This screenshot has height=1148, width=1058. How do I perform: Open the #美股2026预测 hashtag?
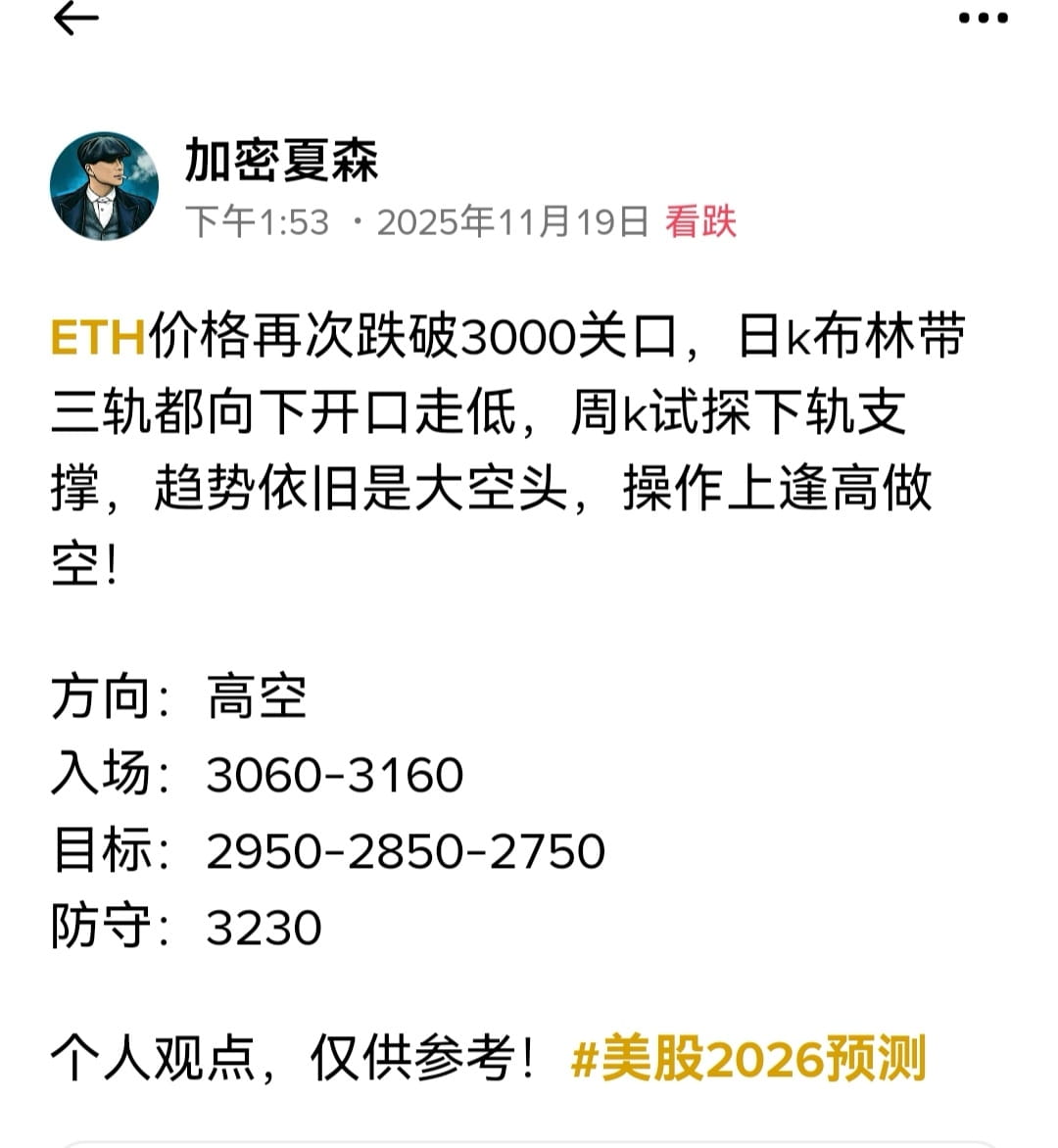point(747,1060)
